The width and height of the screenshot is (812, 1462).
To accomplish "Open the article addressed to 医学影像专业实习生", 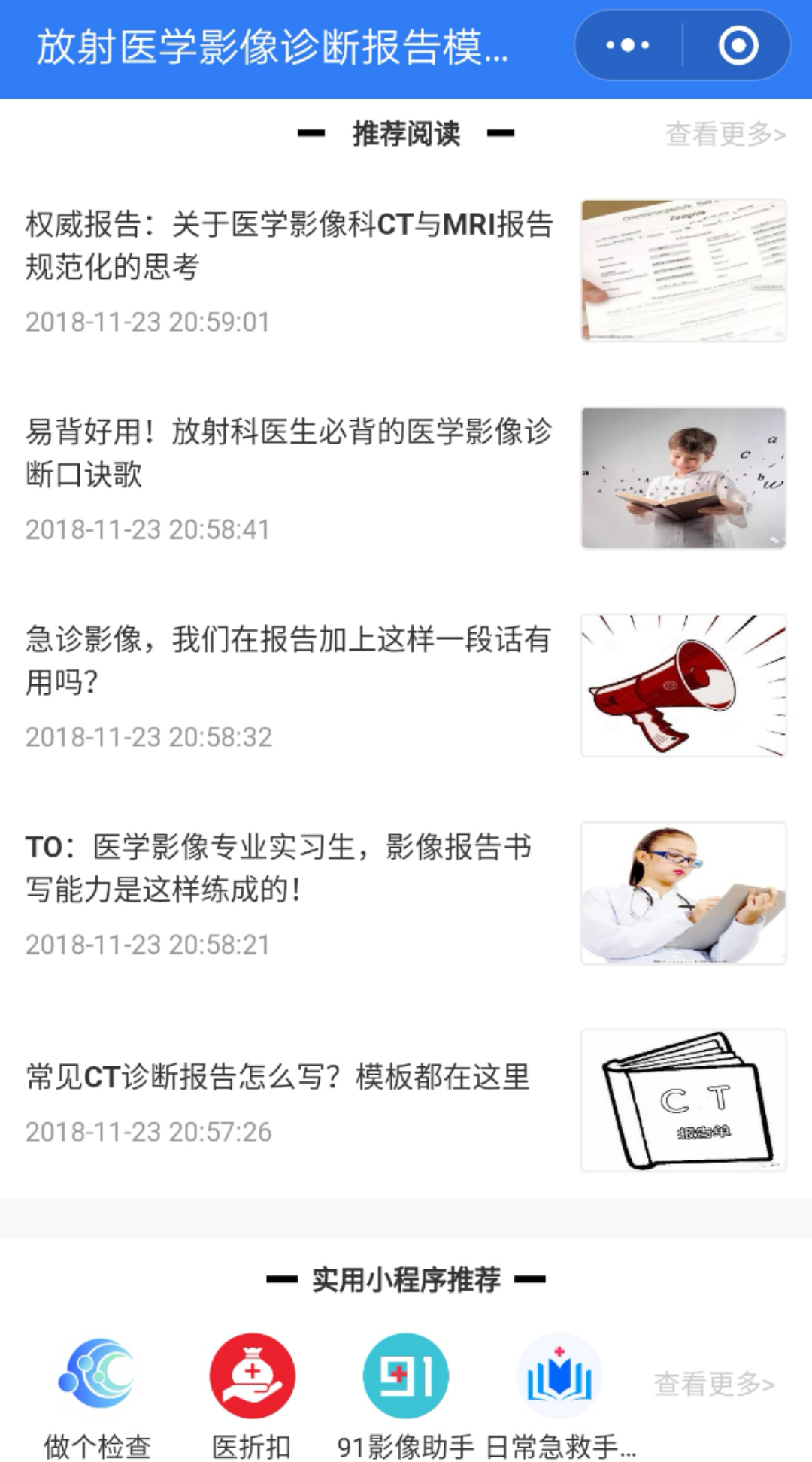I will coord(406,893).
